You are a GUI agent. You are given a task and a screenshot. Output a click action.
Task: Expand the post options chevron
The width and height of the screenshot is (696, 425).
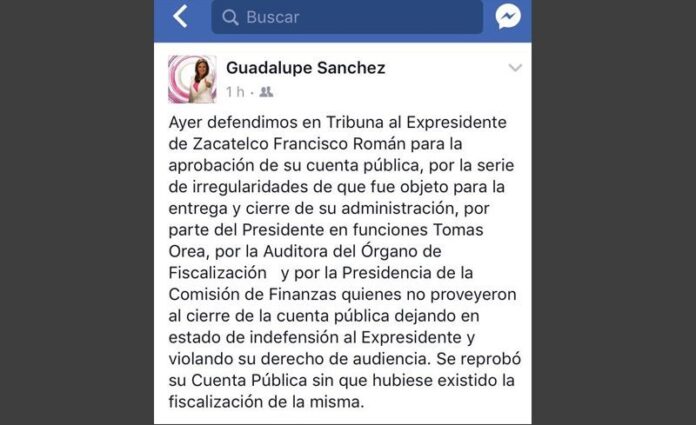515,68
